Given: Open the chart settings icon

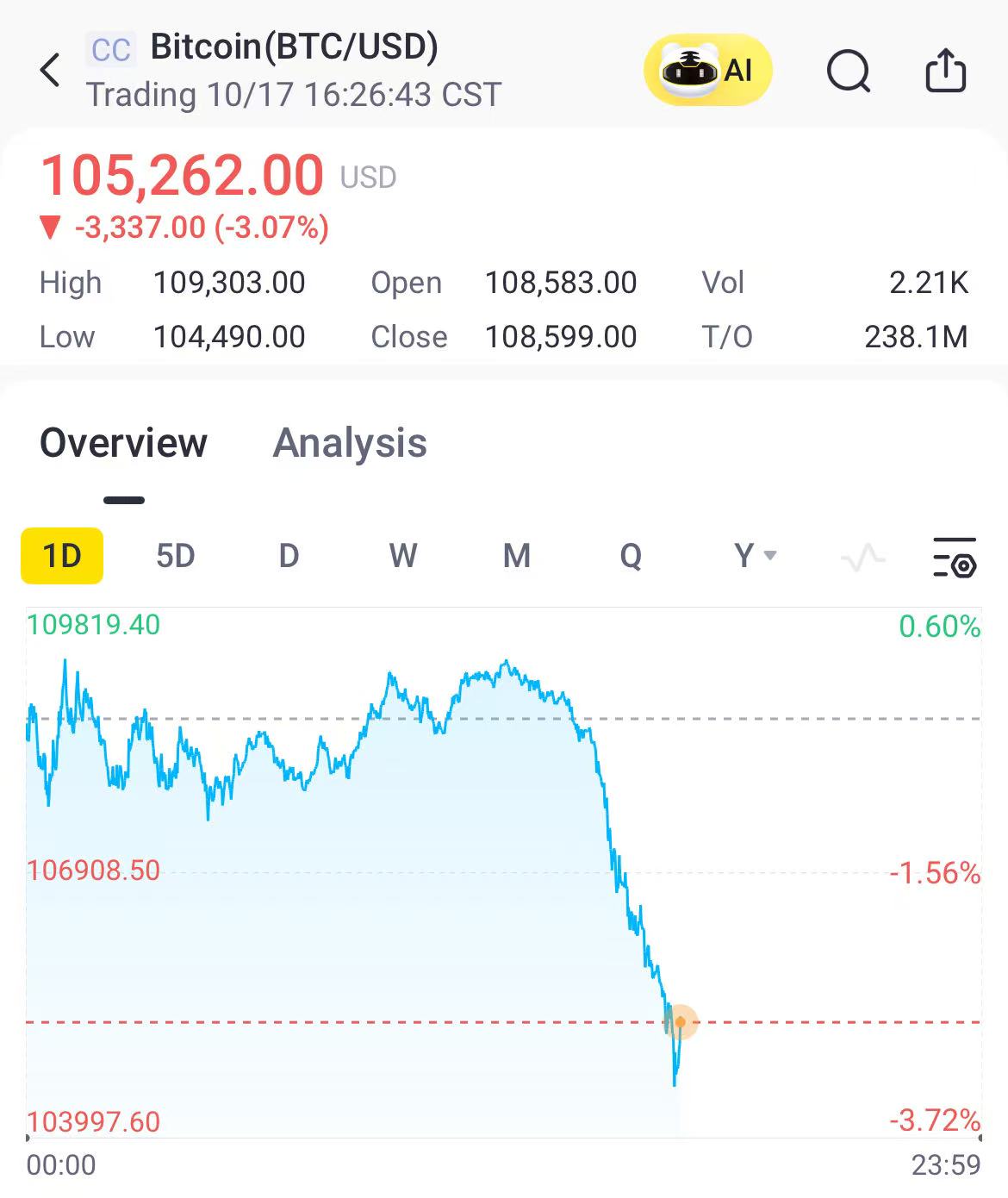Looking at the screenshot, I should click(955, 558).
